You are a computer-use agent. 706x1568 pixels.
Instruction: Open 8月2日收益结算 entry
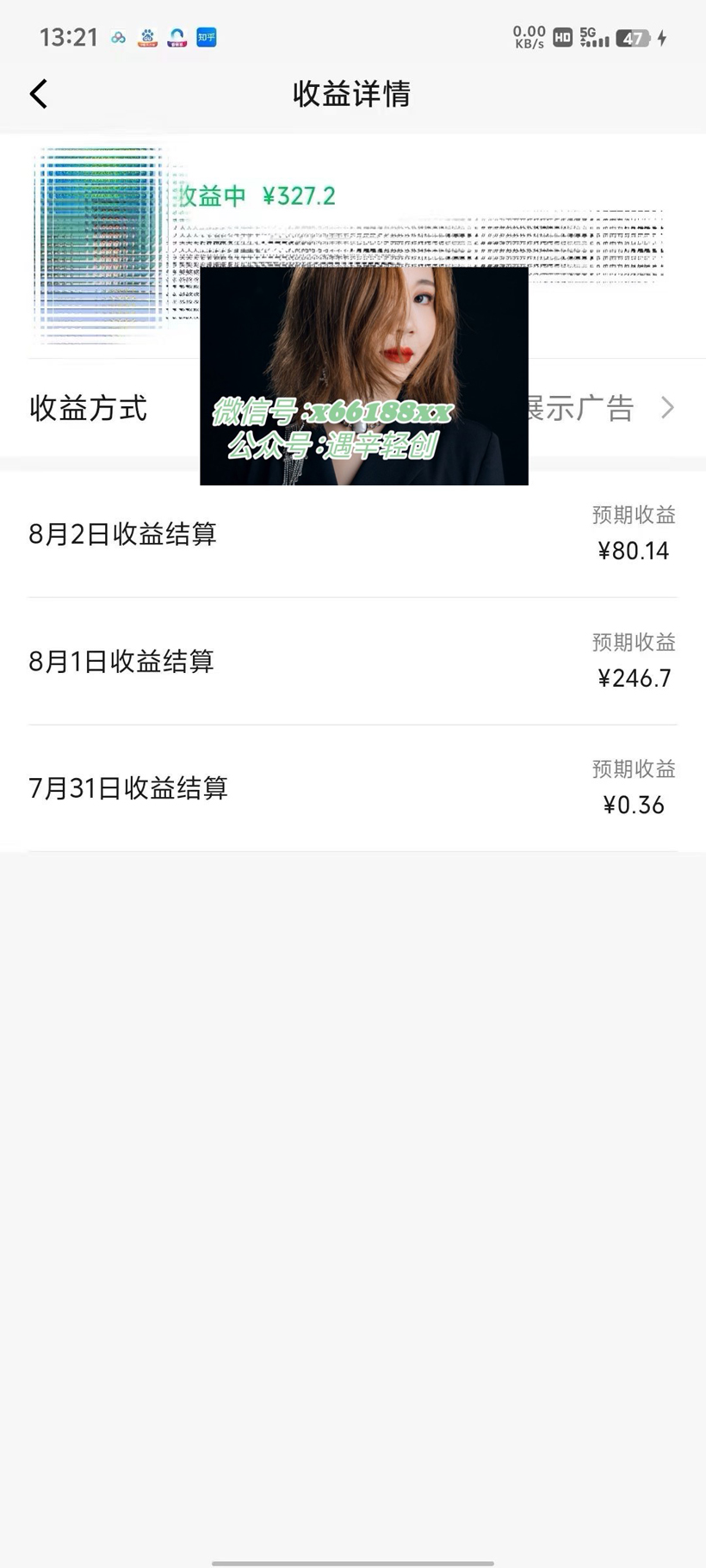[353, 534]
